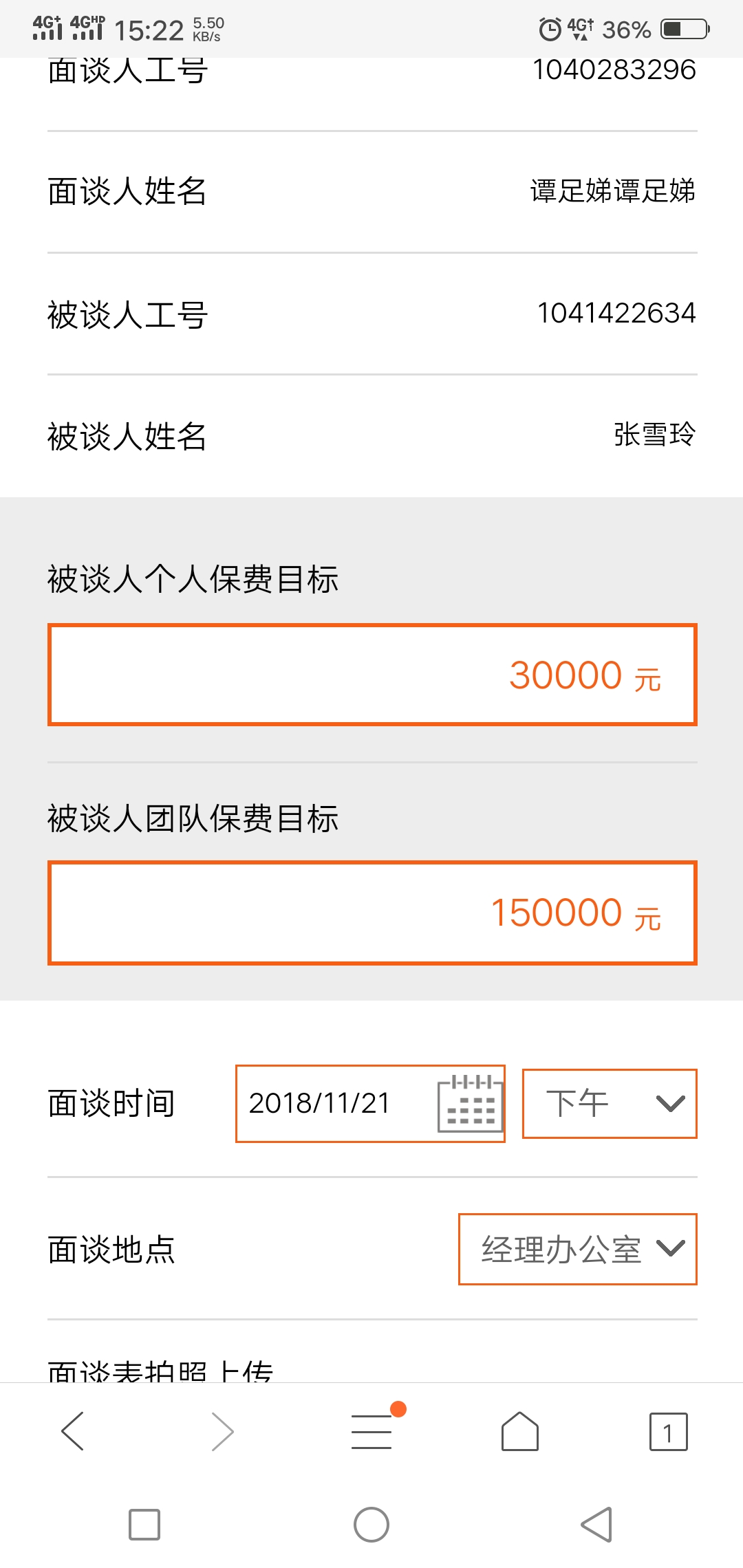Open the 面谈时间 date picker
The image size is (743, 1568).
click(370, 1104)
